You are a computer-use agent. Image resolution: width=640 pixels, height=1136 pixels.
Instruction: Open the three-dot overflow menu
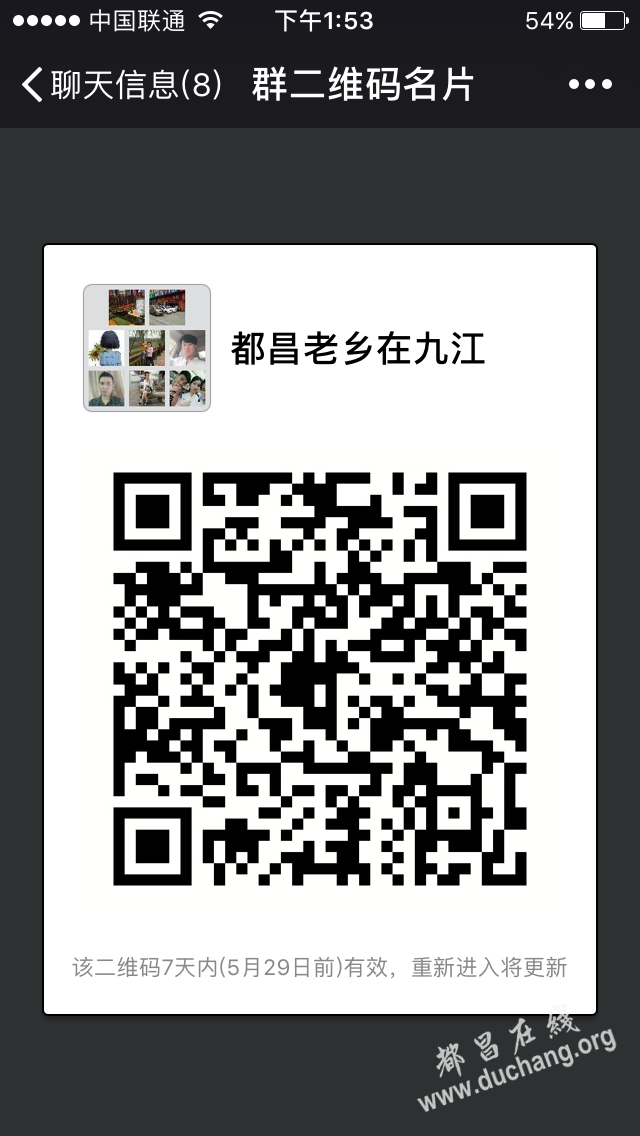coord(590,85)
